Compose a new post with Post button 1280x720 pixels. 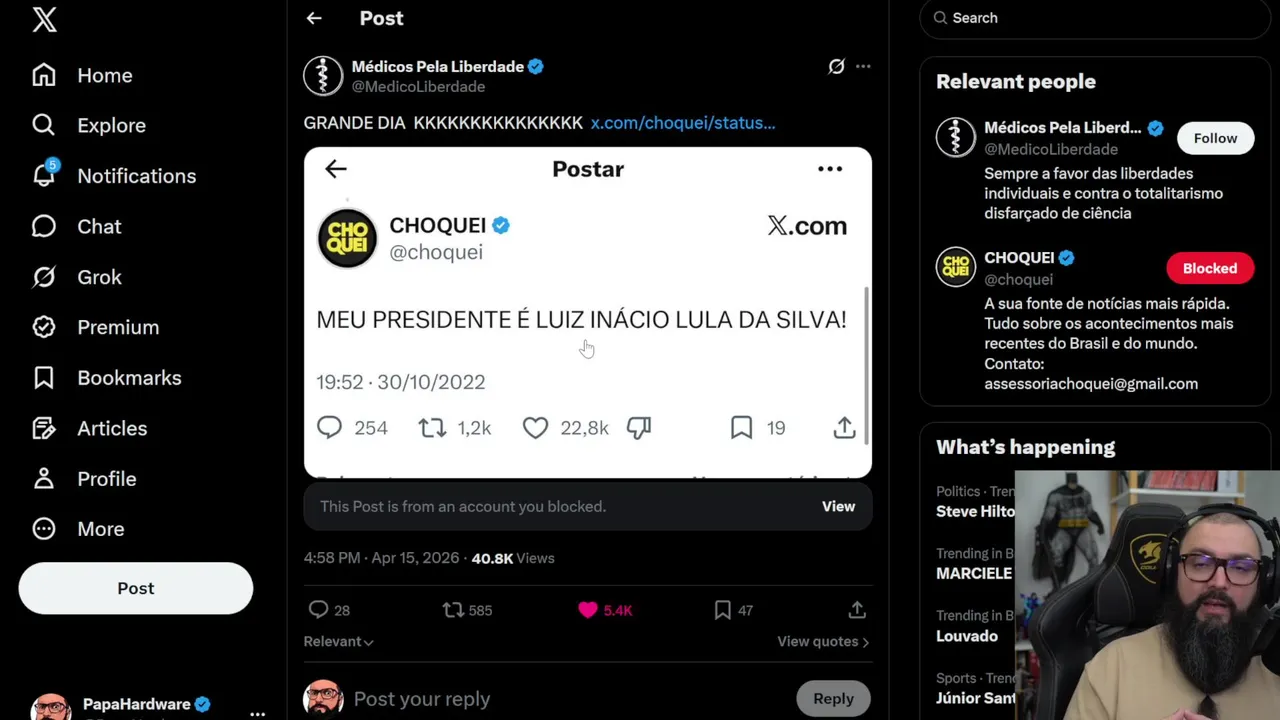136,588
